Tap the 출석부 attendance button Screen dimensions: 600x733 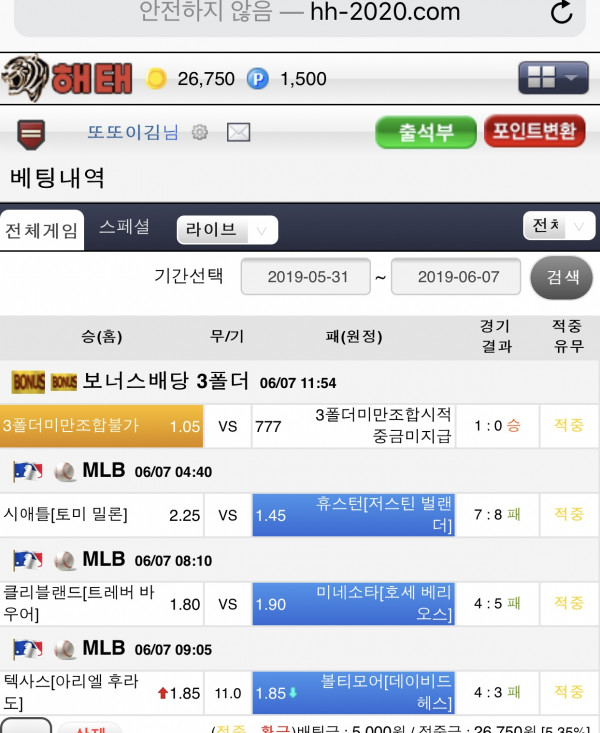coord(426,132)
